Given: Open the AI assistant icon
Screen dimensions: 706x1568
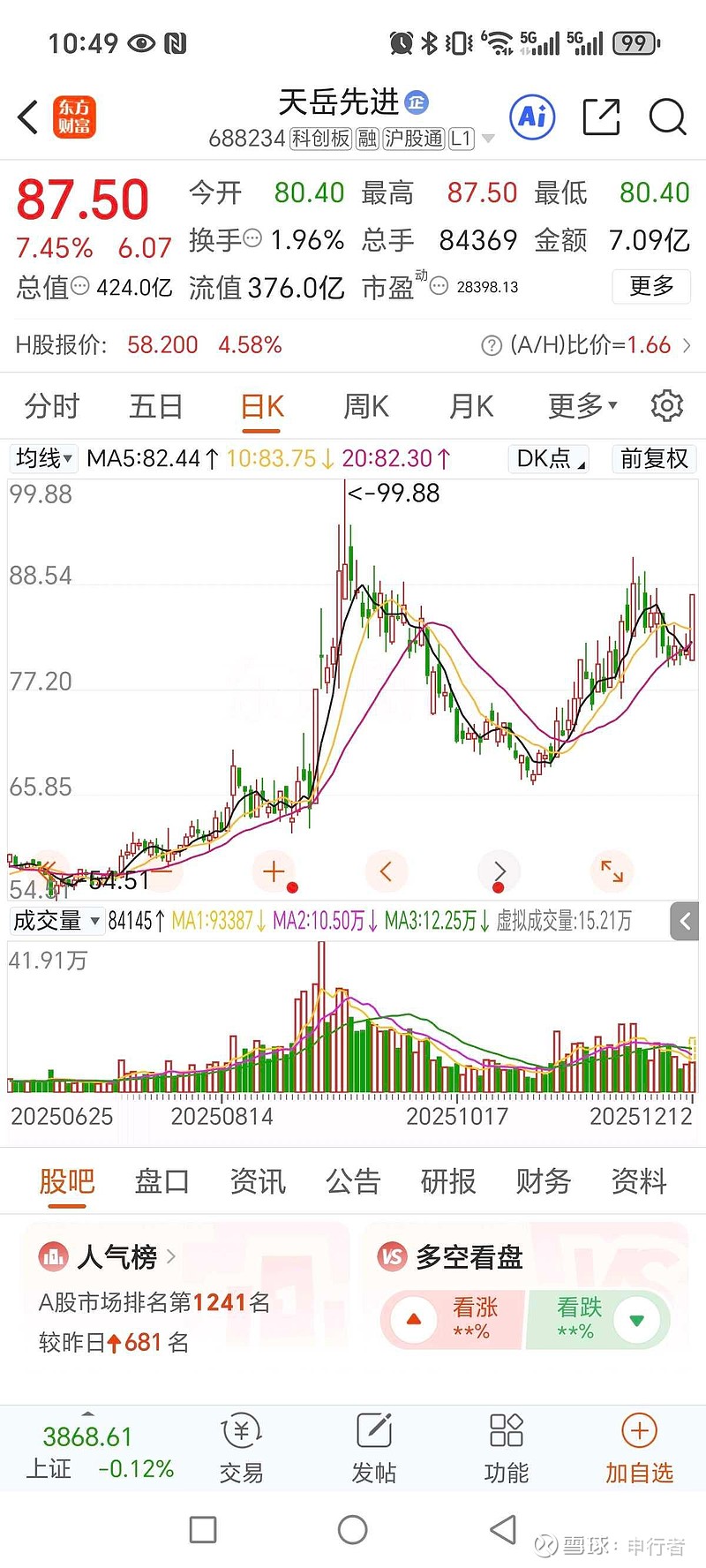Looking at the screenshot, I should click(x=530, y=117).
